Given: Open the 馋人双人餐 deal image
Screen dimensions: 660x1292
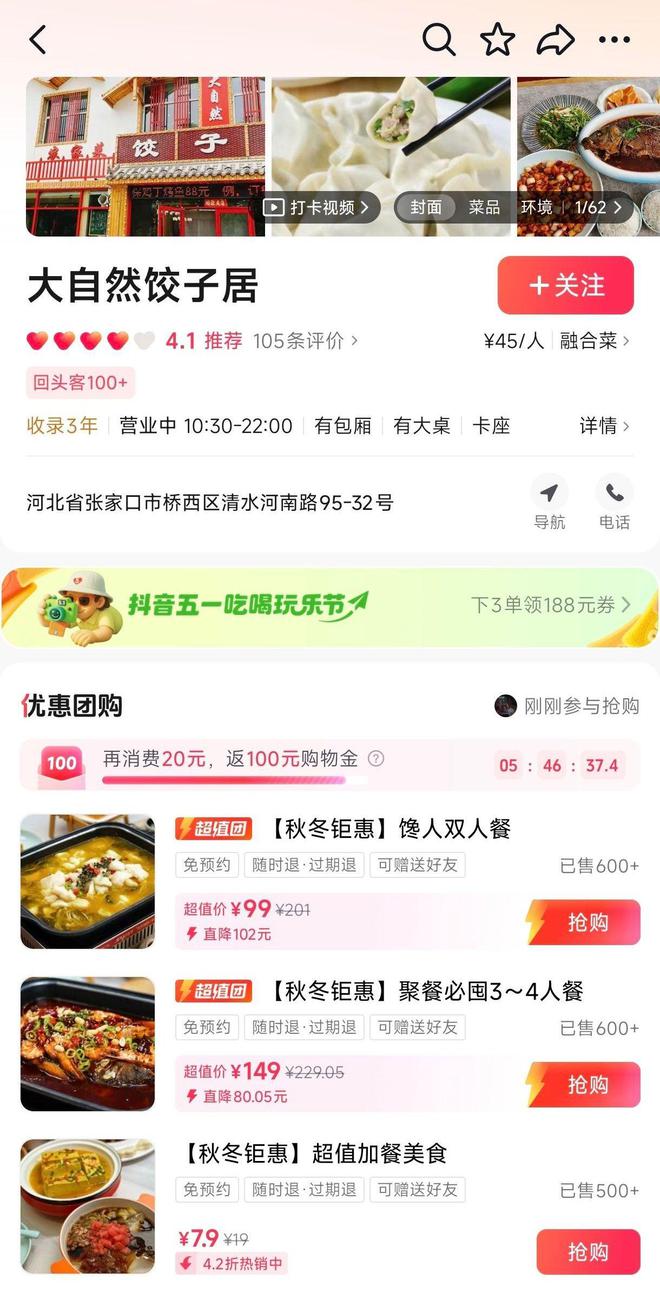Looking at the screenshot, I should 88,881.
